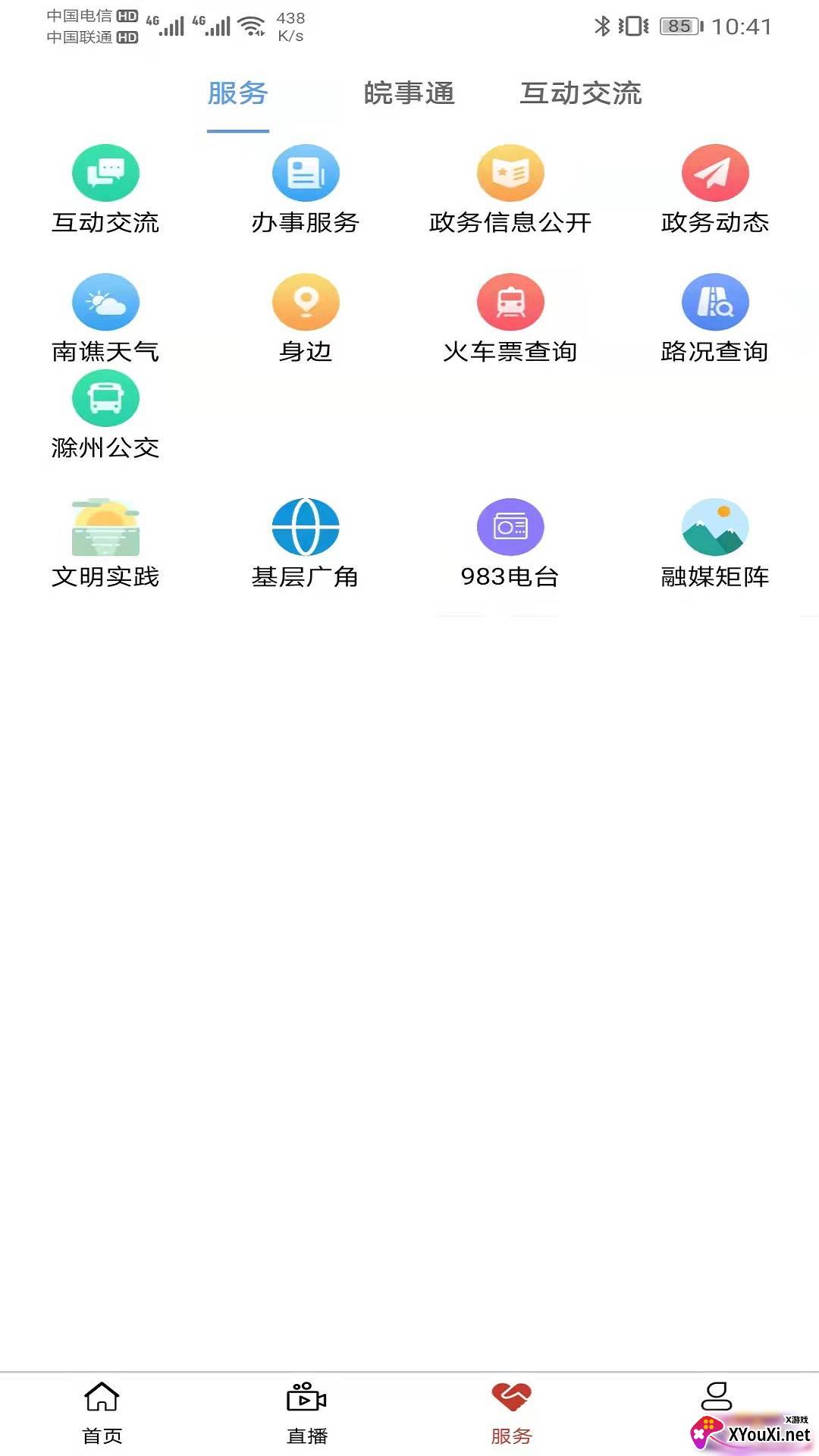Screen dimensions: 819x1456
Task: Select the 服务 top tab
Action: [237, 93]
